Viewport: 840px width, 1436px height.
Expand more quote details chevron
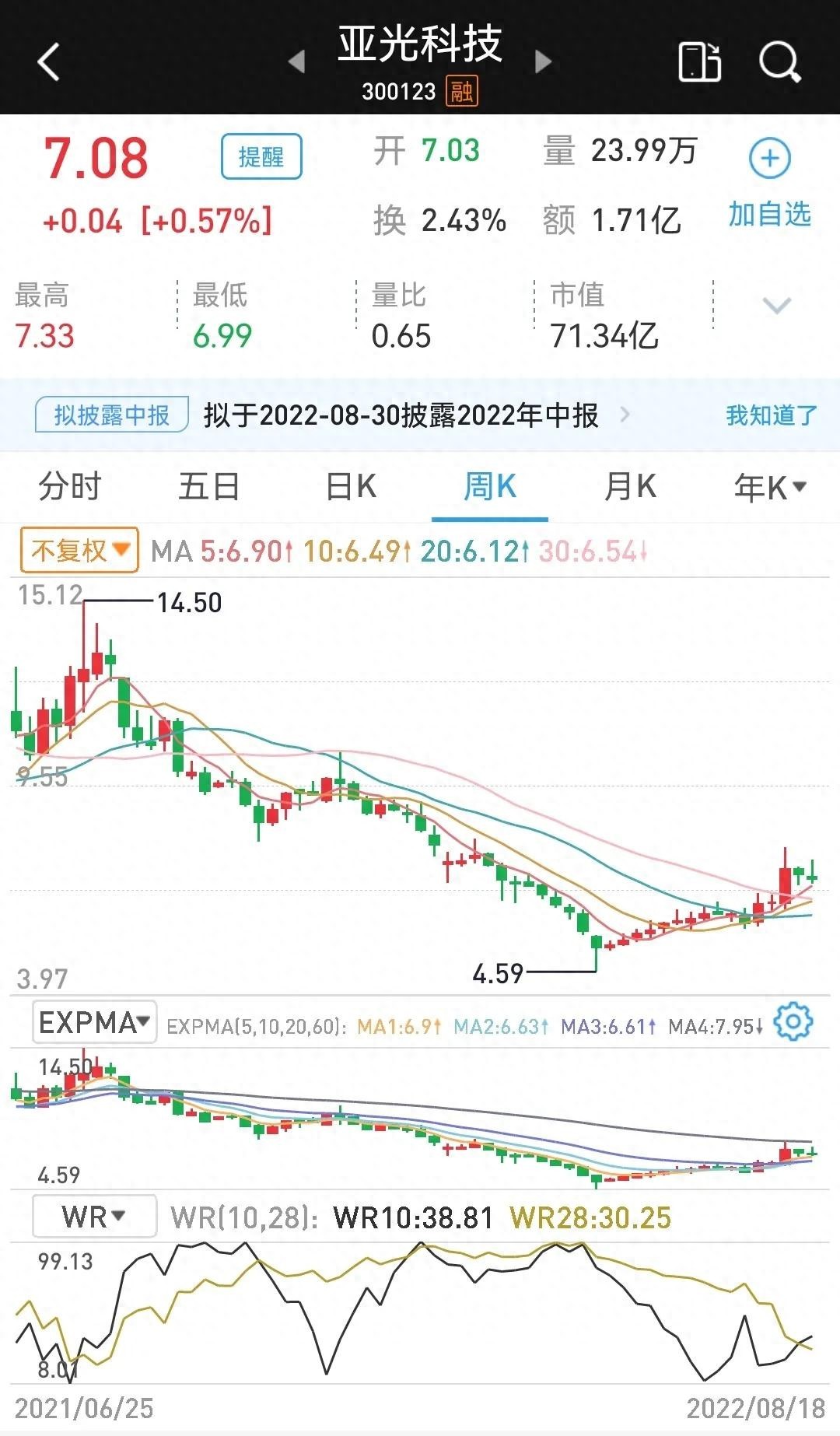(776, 305)
